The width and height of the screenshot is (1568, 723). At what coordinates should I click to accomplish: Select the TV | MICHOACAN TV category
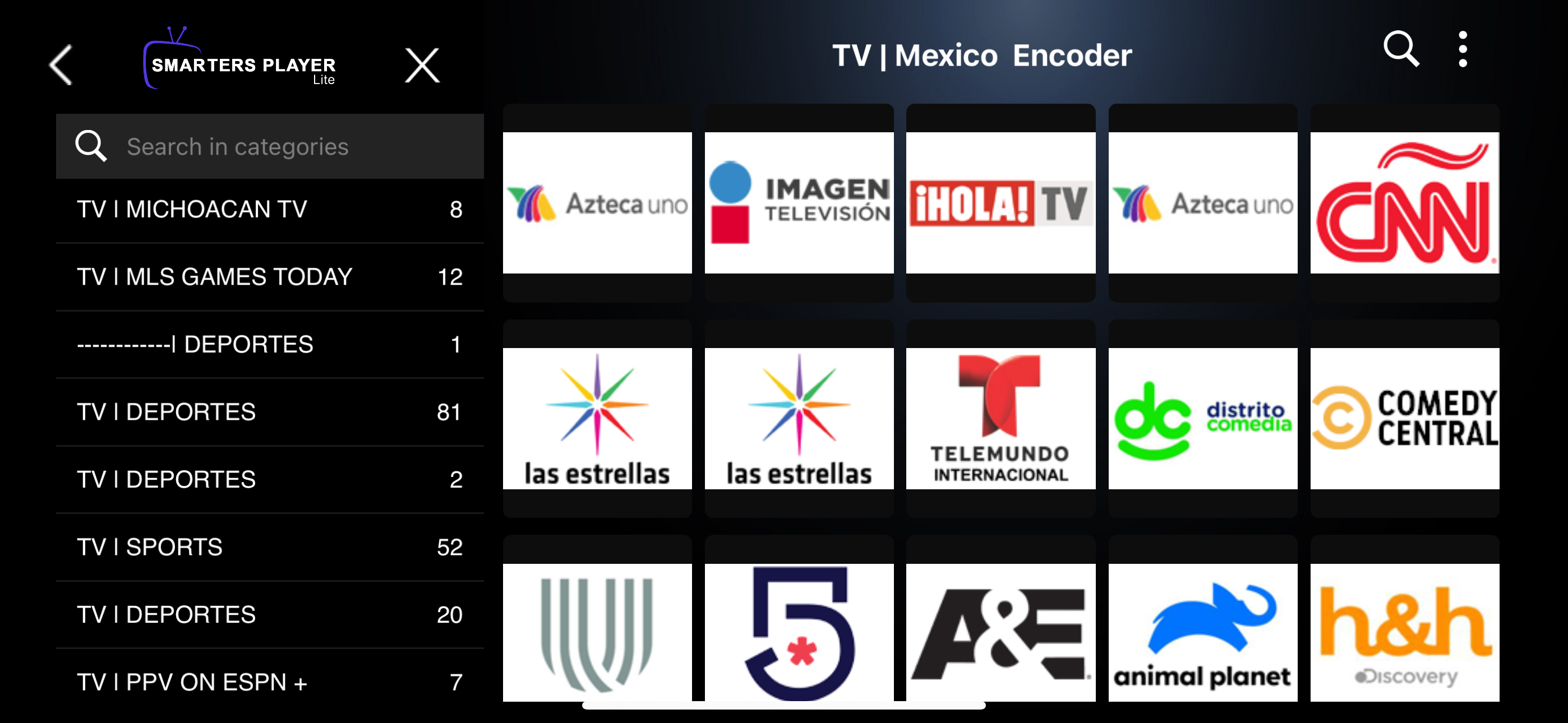(269, 210)
